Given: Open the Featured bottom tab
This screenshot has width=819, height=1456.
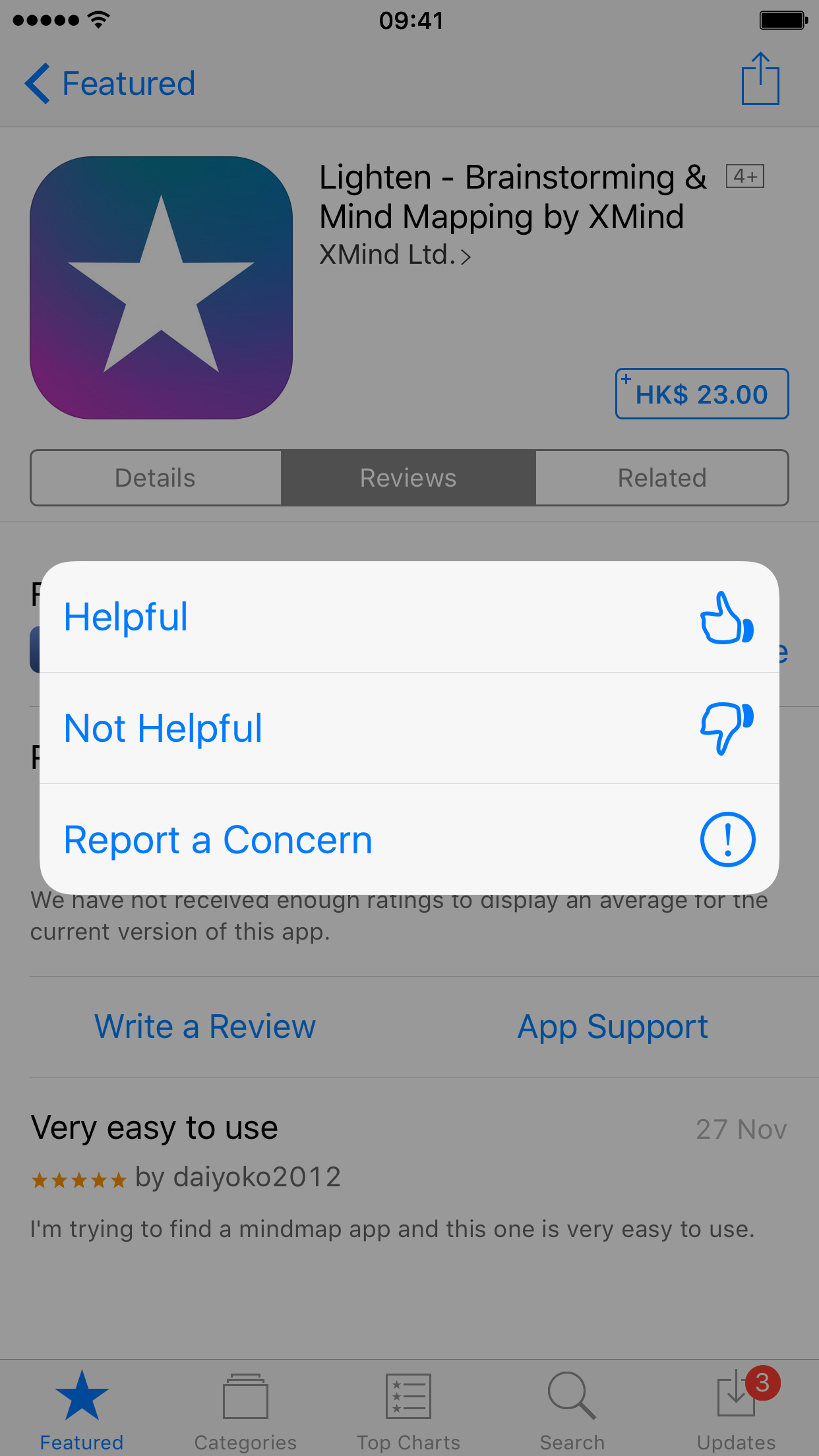Looking at the screenshot, I should coord(82,1411).
